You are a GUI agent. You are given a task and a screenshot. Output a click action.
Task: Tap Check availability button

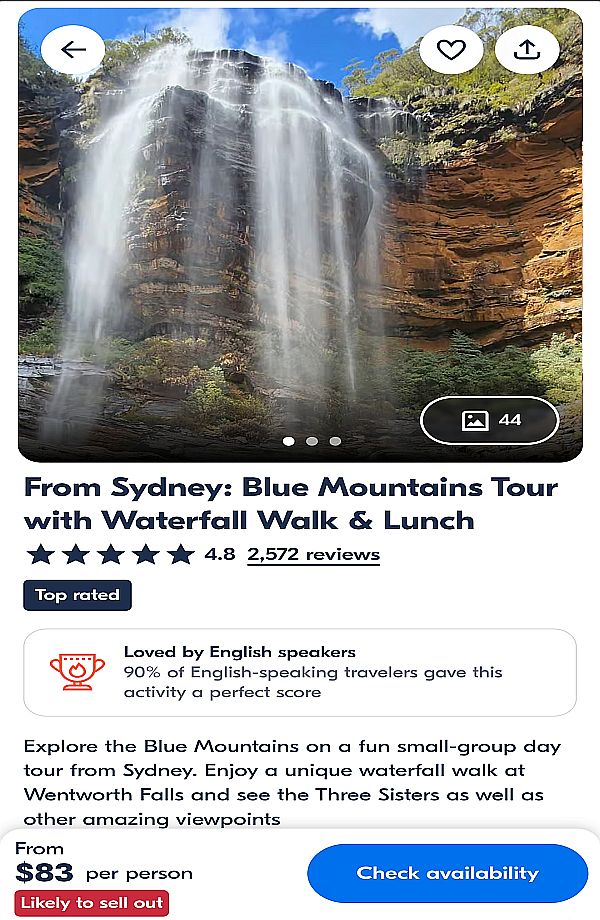click(x=448, y=873)
